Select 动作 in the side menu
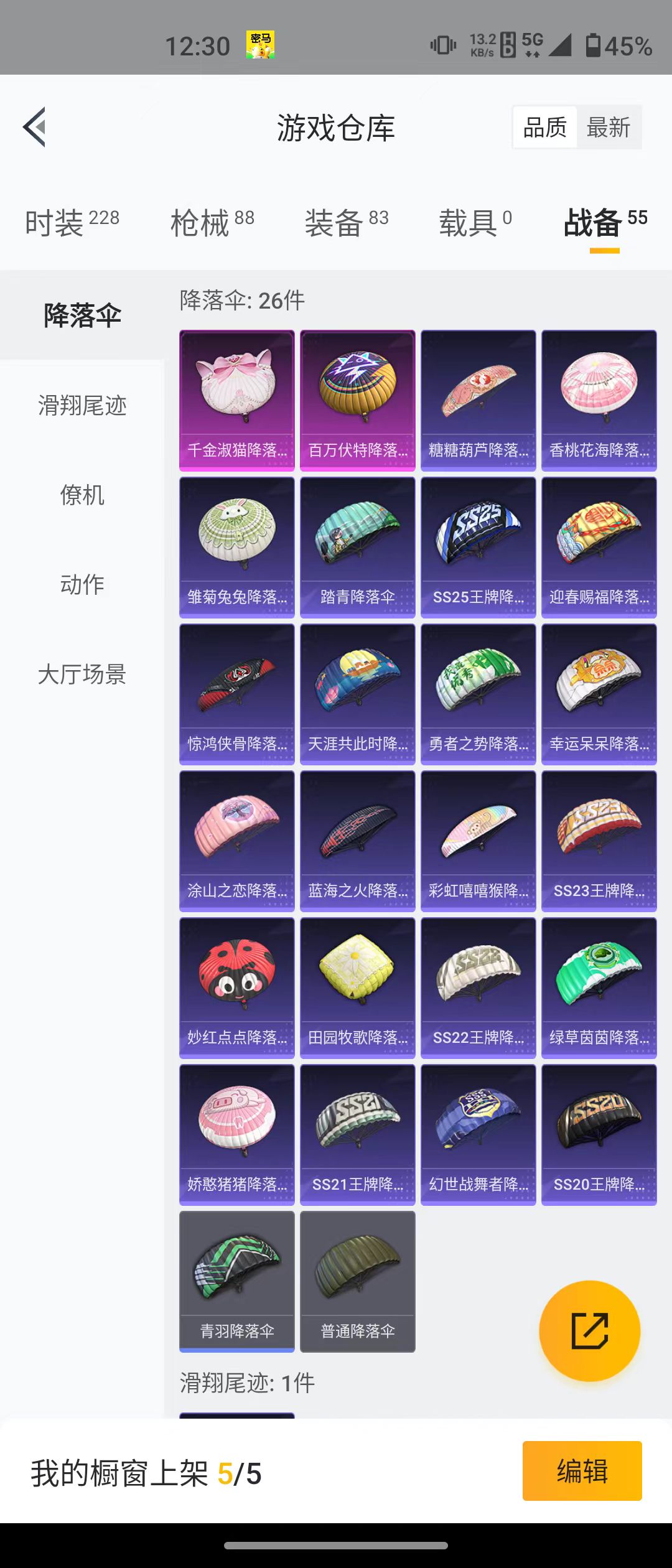Screen dimensions: 672x1568 [x=82, y=584]
